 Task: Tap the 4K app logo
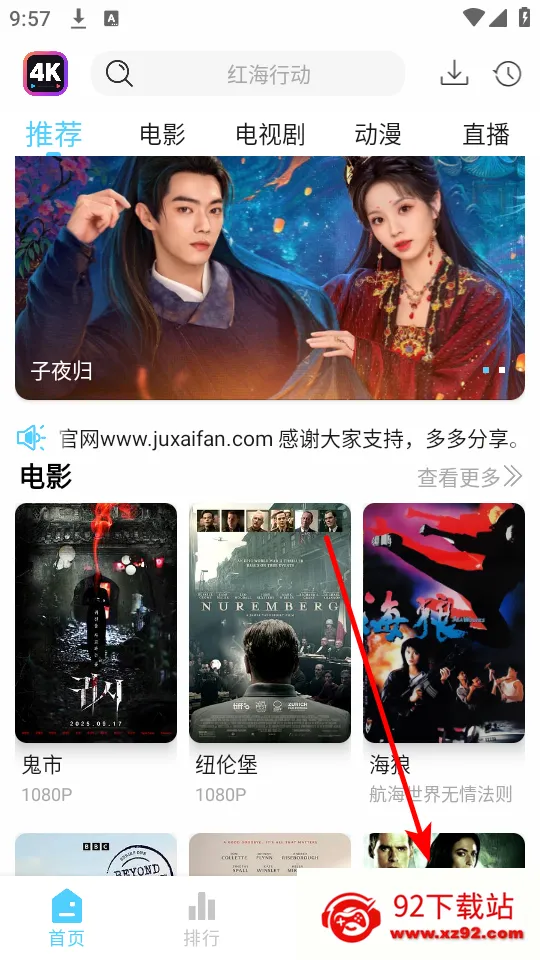[45, 73]
